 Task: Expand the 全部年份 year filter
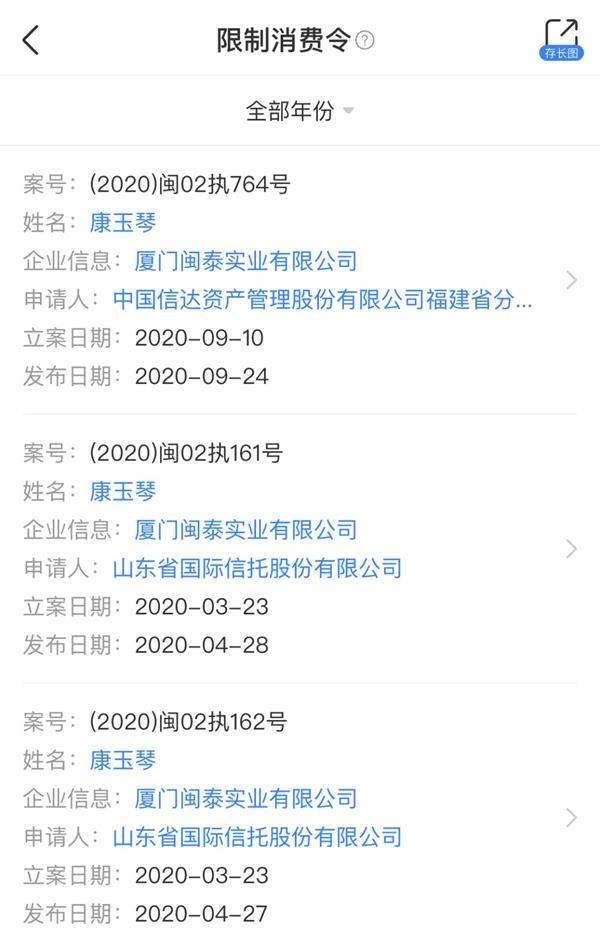(300, 111)
